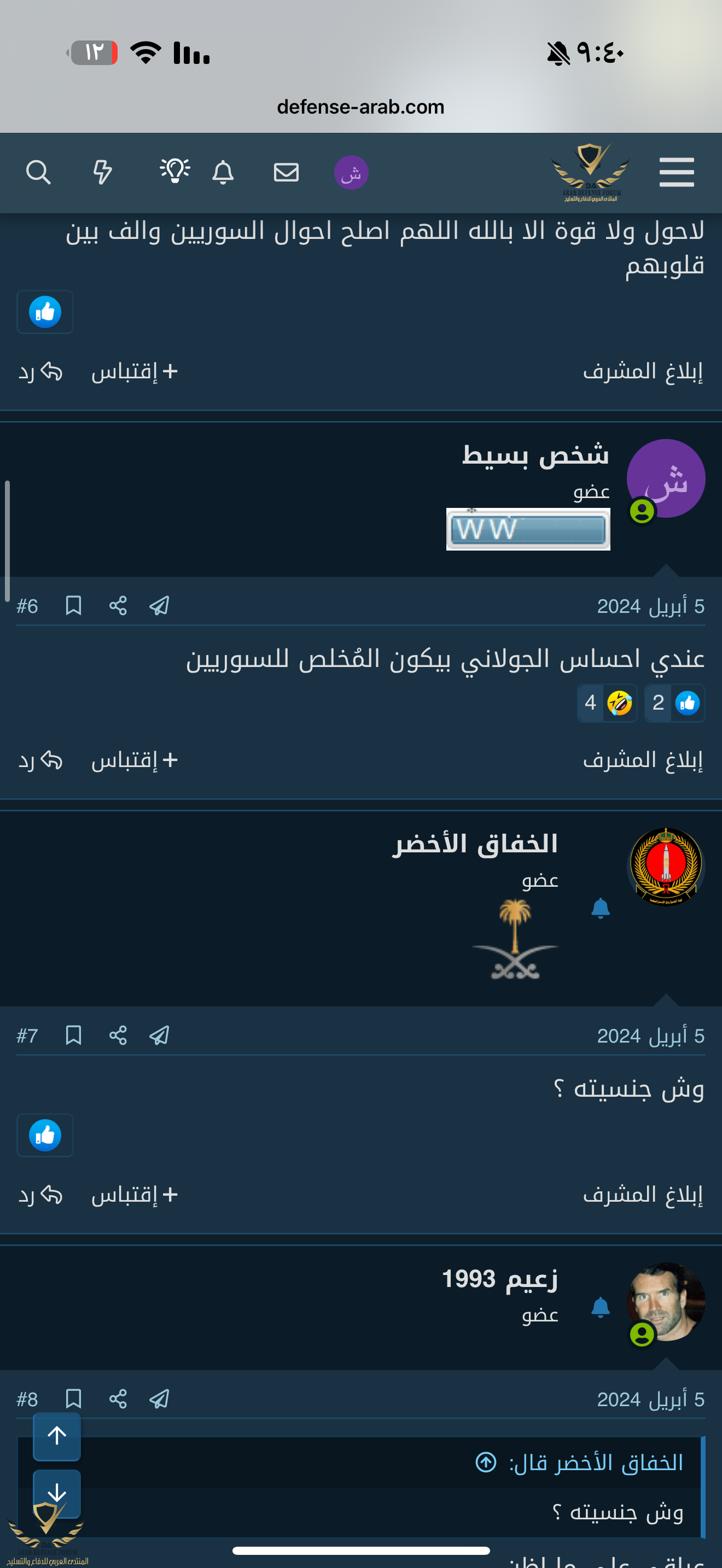The image size is (722, 1568).
Task: Toggle the lightbulb theme switch
Action: point(174,172)
